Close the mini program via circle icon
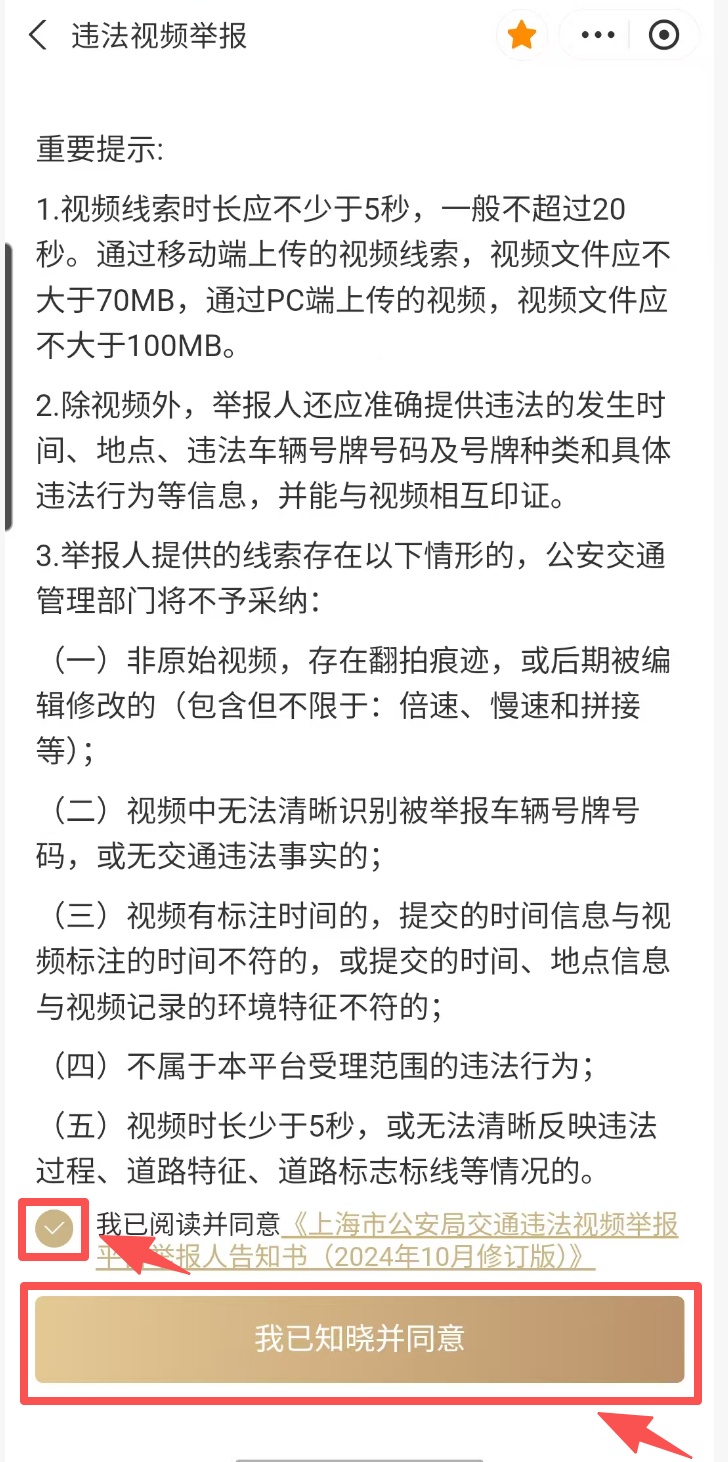The image size is (728, 1462). coord(664,36)
